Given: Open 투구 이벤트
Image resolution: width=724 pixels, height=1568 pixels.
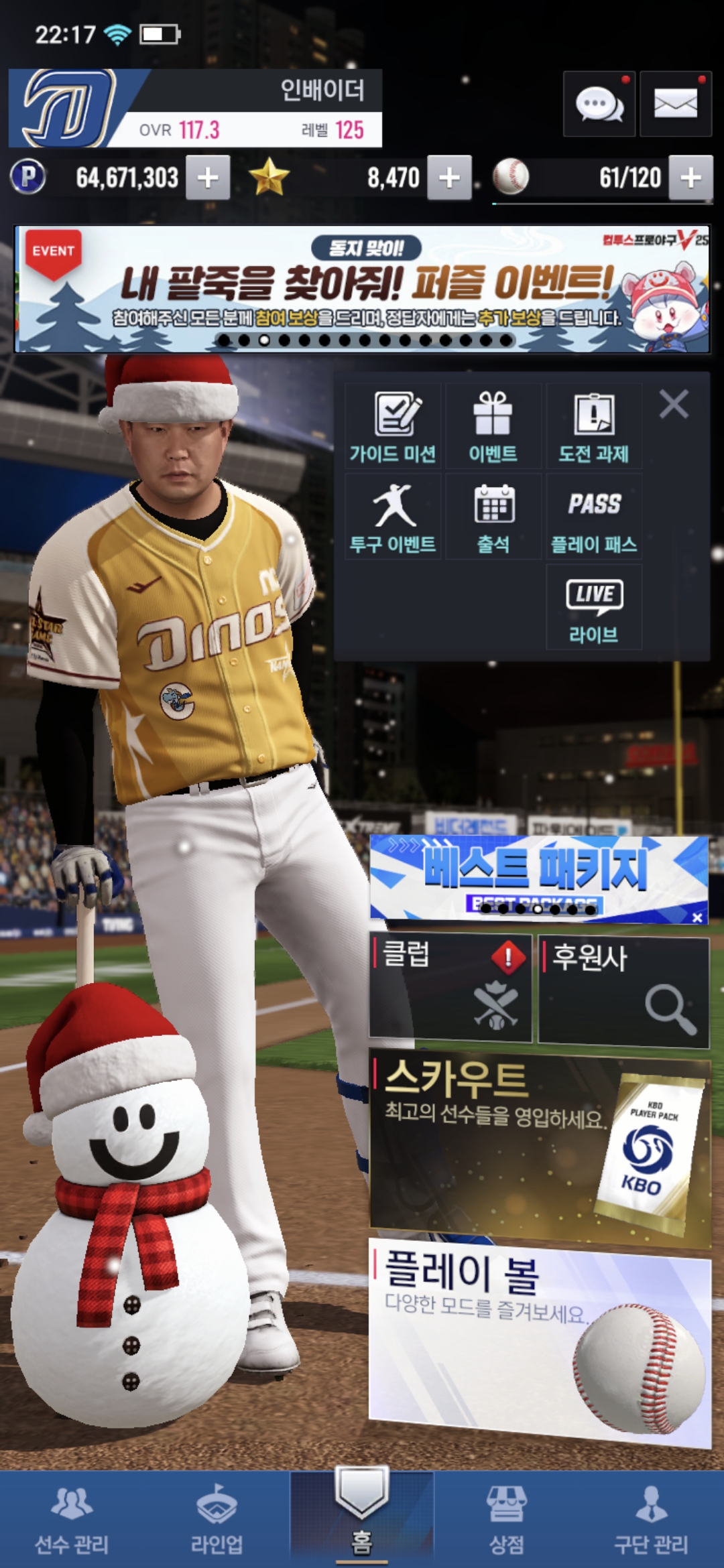Looking at the screenshot, I should tap(393, 517).
